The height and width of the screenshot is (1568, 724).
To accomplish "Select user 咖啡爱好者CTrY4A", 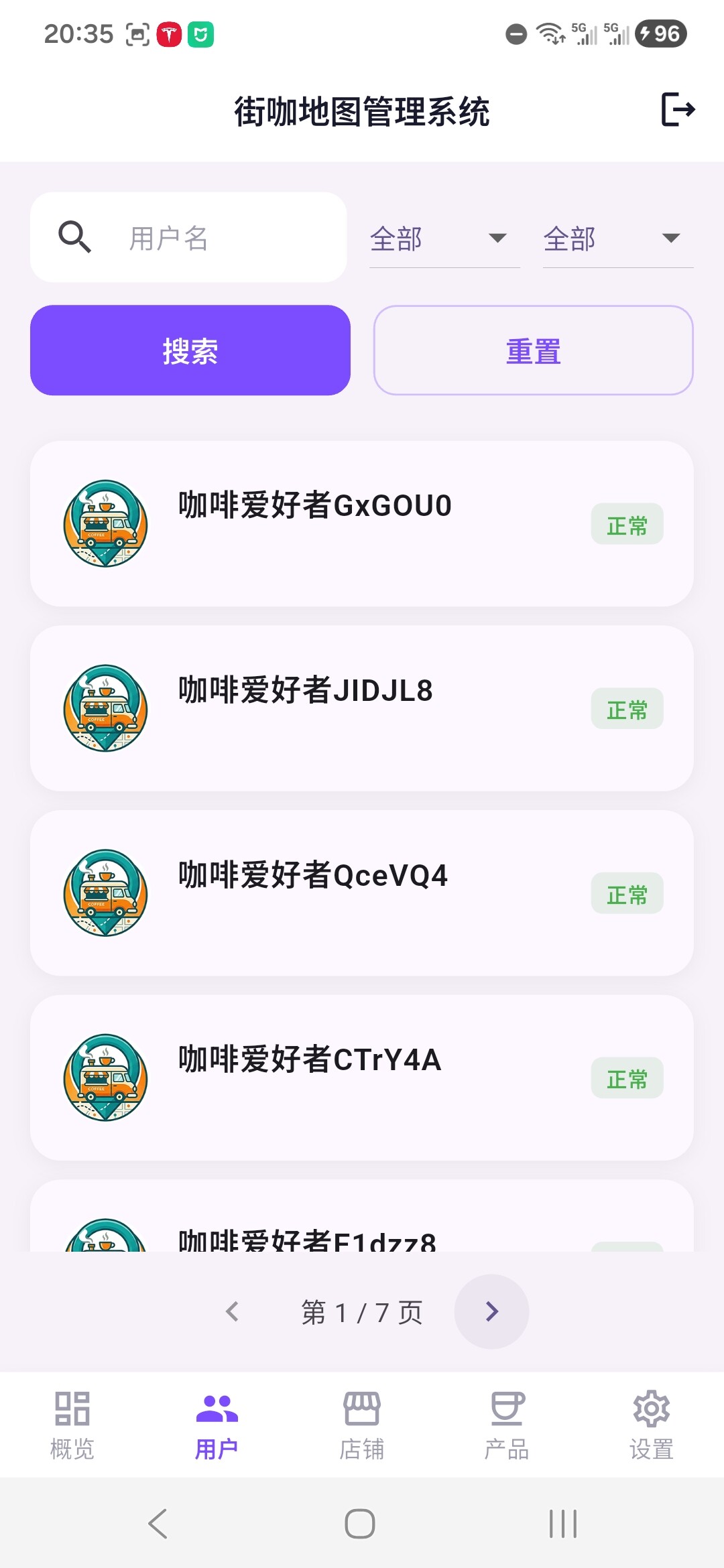I will [x=362, y=1077].
